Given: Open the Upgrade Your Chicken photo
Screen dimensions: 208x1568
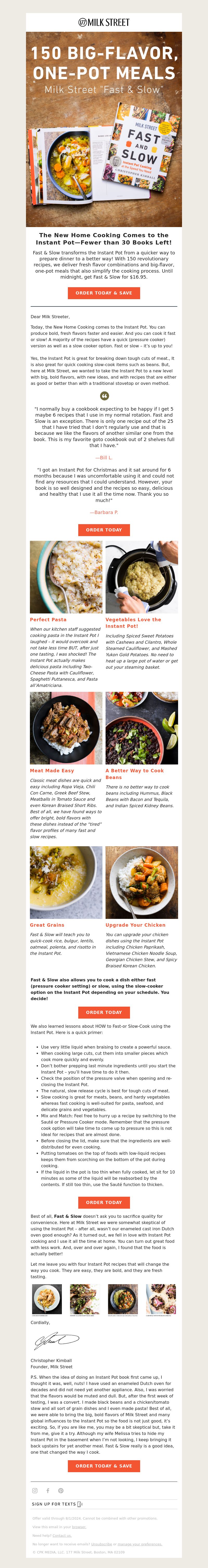Looking at the screenshot, I should (x=142, y=882).
